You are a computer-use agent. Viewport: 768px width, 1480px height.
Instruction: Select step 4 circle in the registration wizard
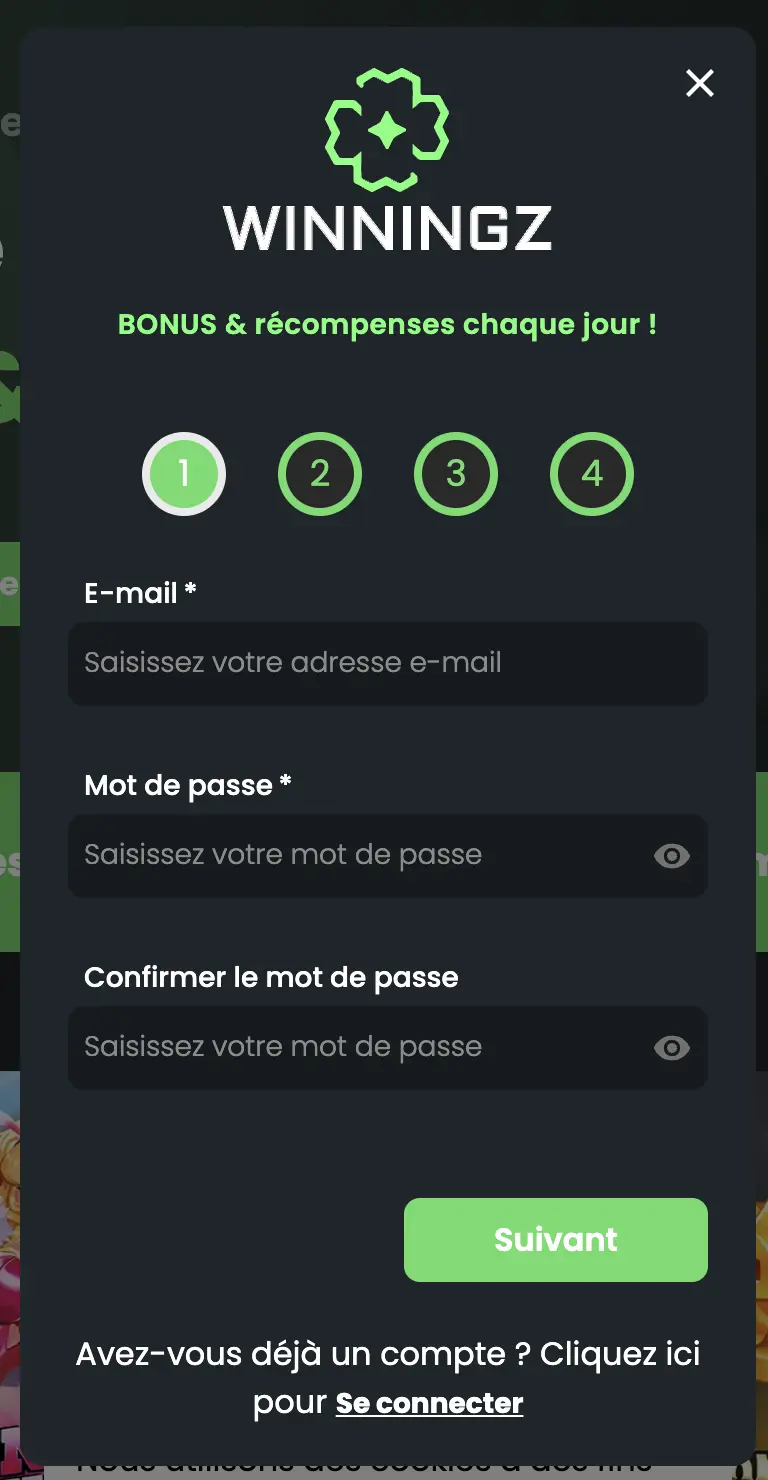[592, 474]
